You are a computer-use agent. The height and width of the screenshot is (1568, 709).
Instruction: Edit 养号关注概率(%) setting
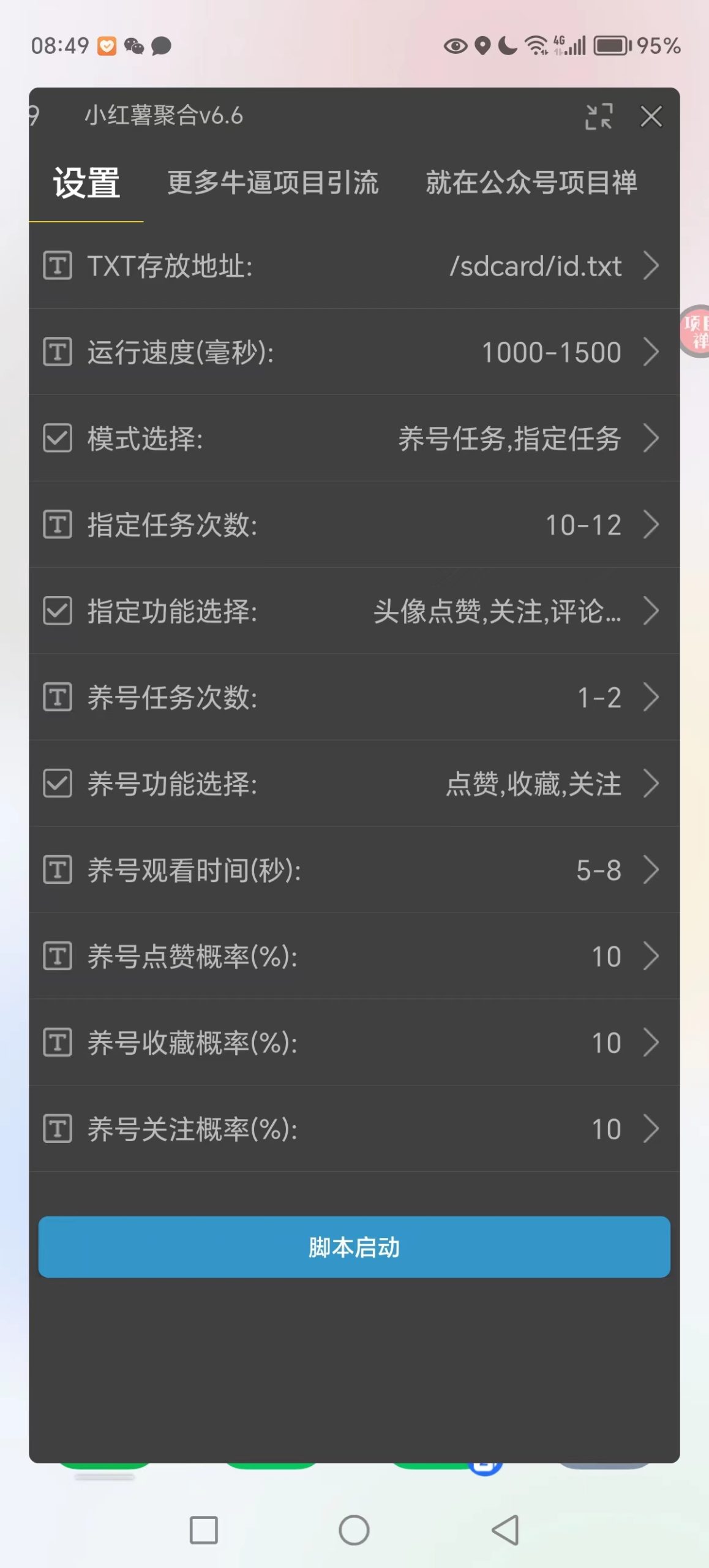[354, 1129]
